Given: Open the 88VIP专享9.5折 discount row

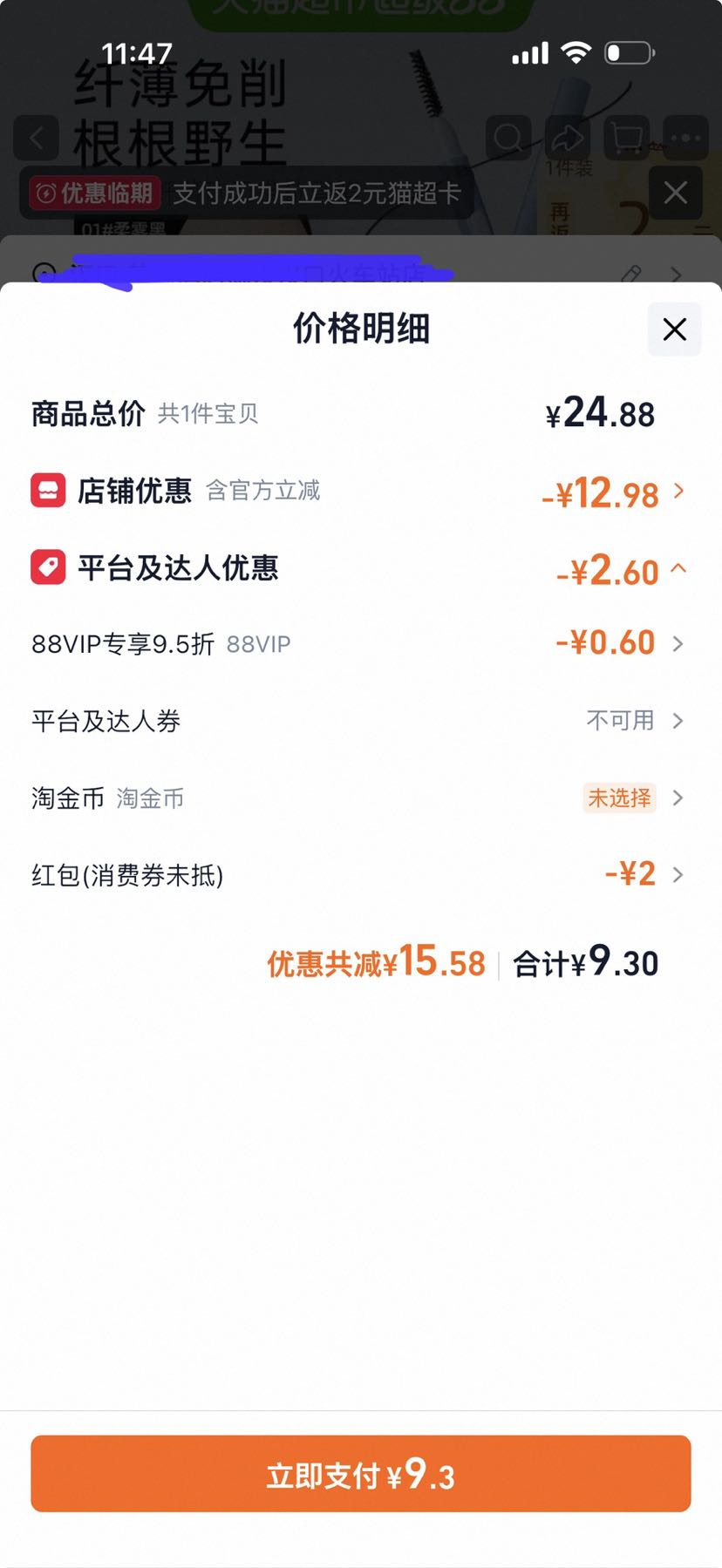Looking at the screenshot, I should pyautogui.click(x=361, y=644).
